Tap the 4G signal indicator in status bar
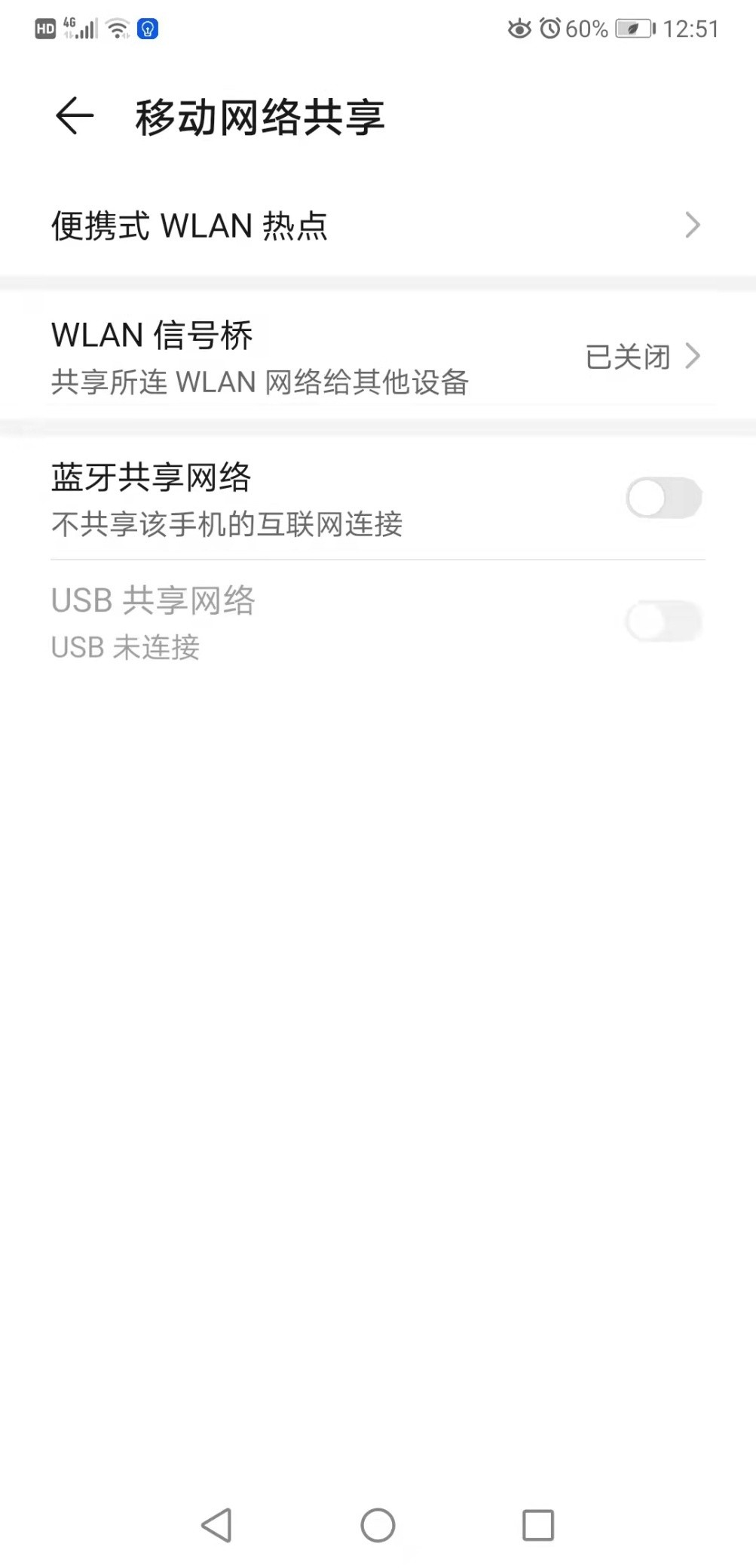This screenshot has height=1568, width=756. click(x=81, y=29)
